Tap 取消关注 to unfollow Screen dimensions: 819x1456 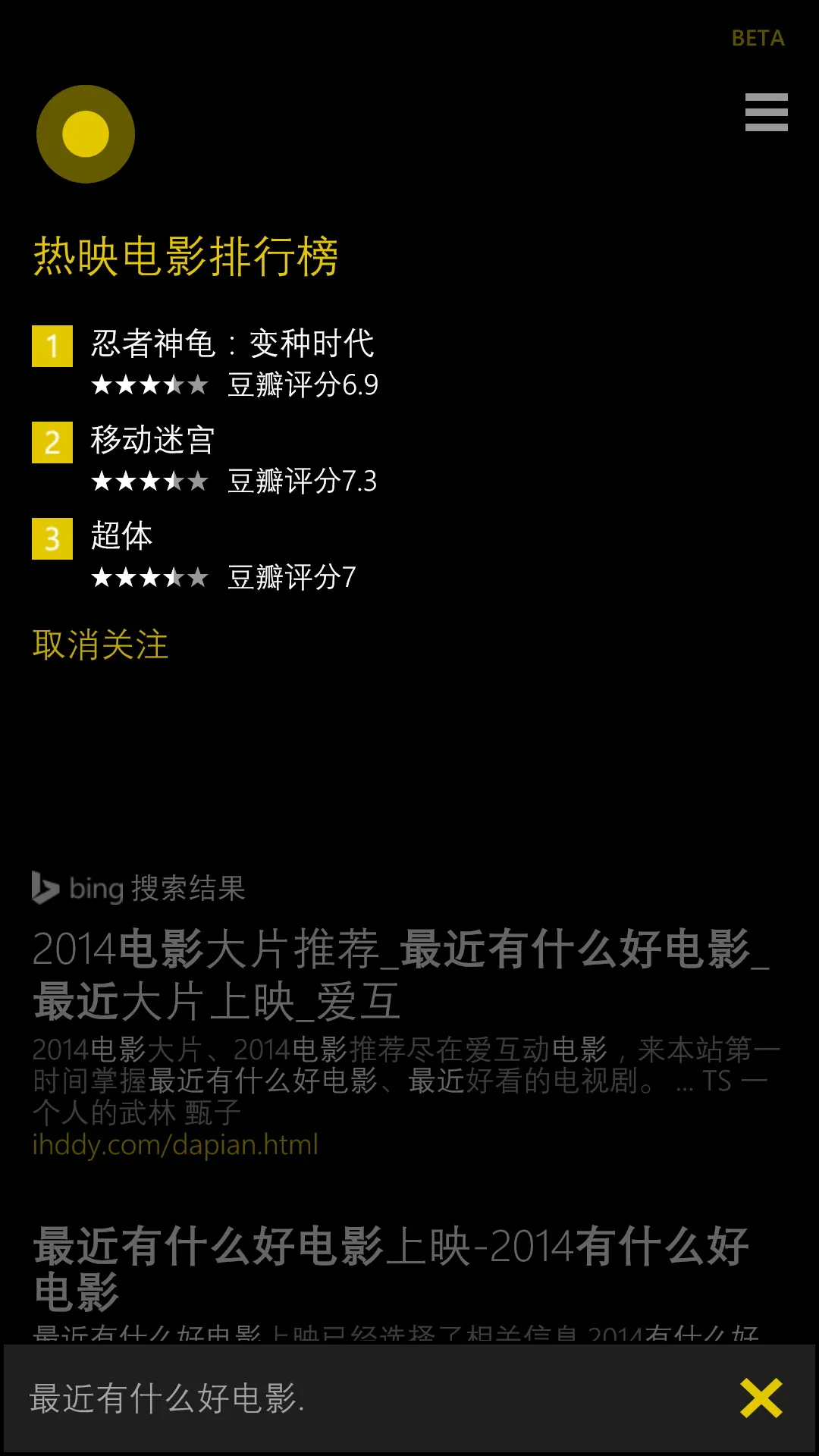100,645
